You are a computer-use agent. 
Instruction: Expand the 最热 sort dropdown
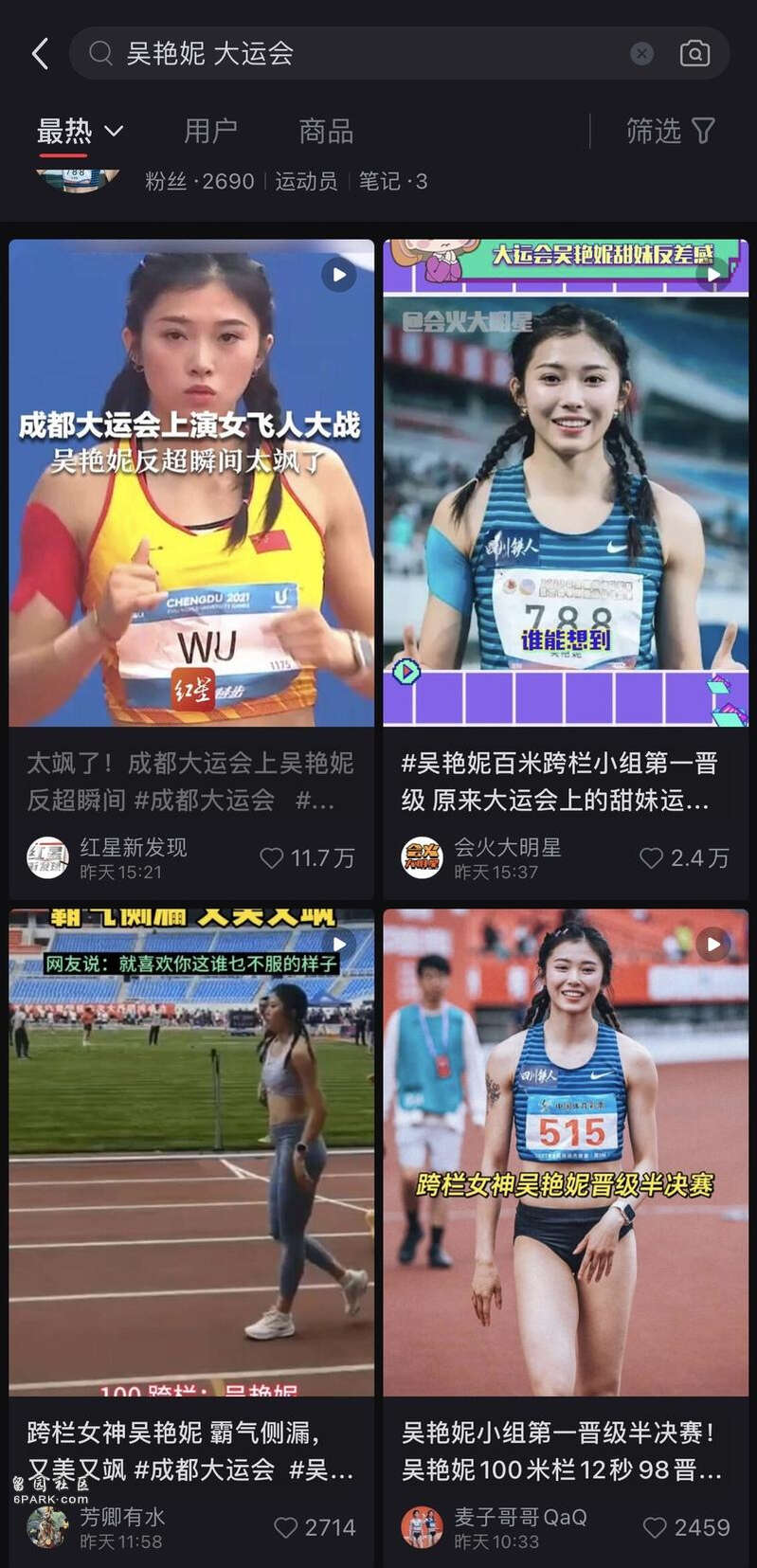(81, 131)
